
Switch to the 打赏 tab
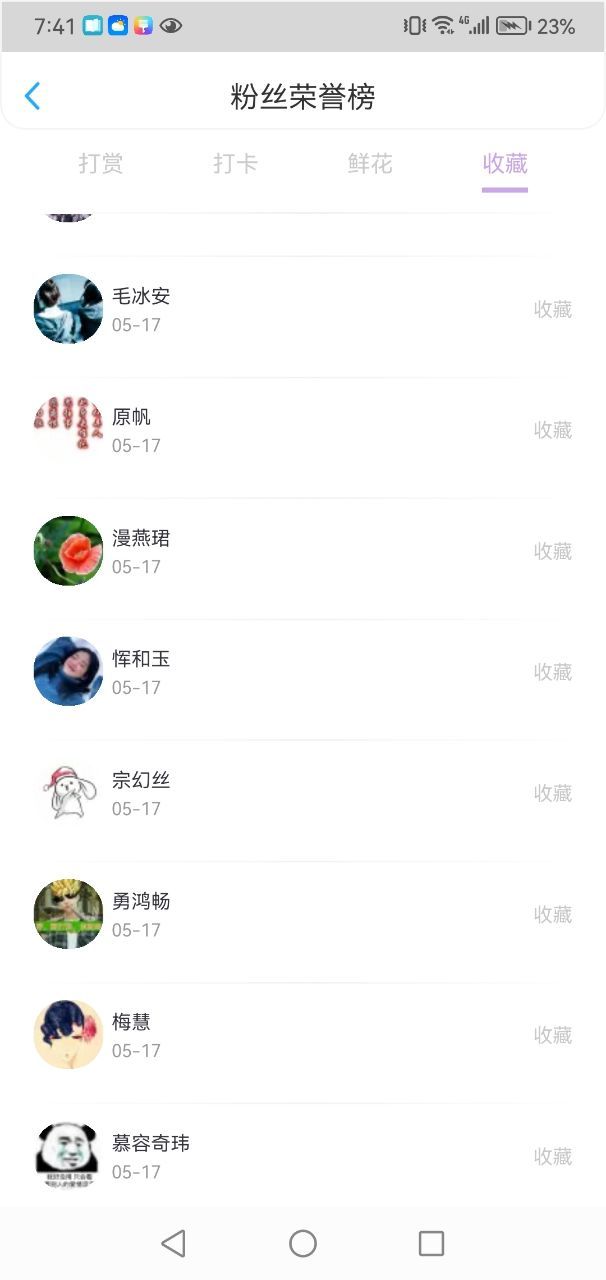coord(101,164)
